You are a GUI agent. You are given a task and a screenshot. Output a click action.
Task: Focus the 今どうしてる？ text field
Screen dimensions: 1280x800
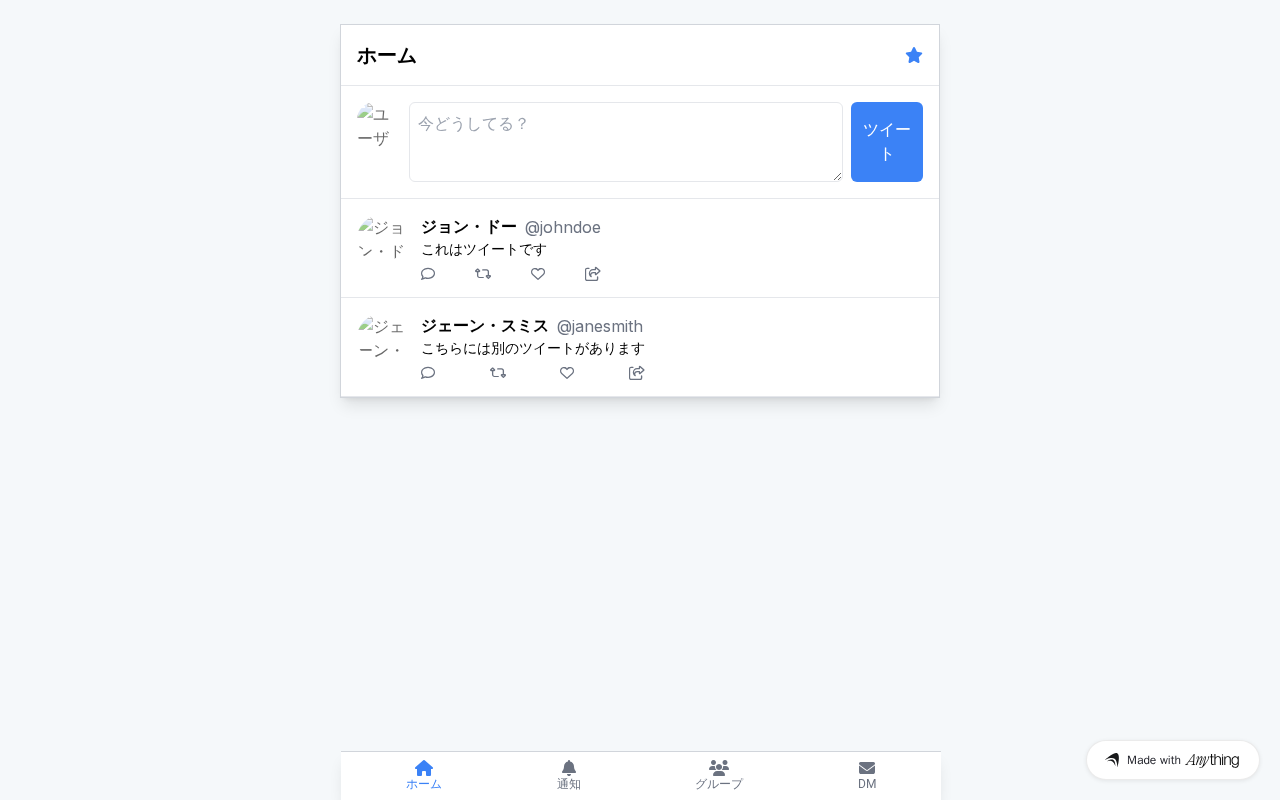pos(625,142)
